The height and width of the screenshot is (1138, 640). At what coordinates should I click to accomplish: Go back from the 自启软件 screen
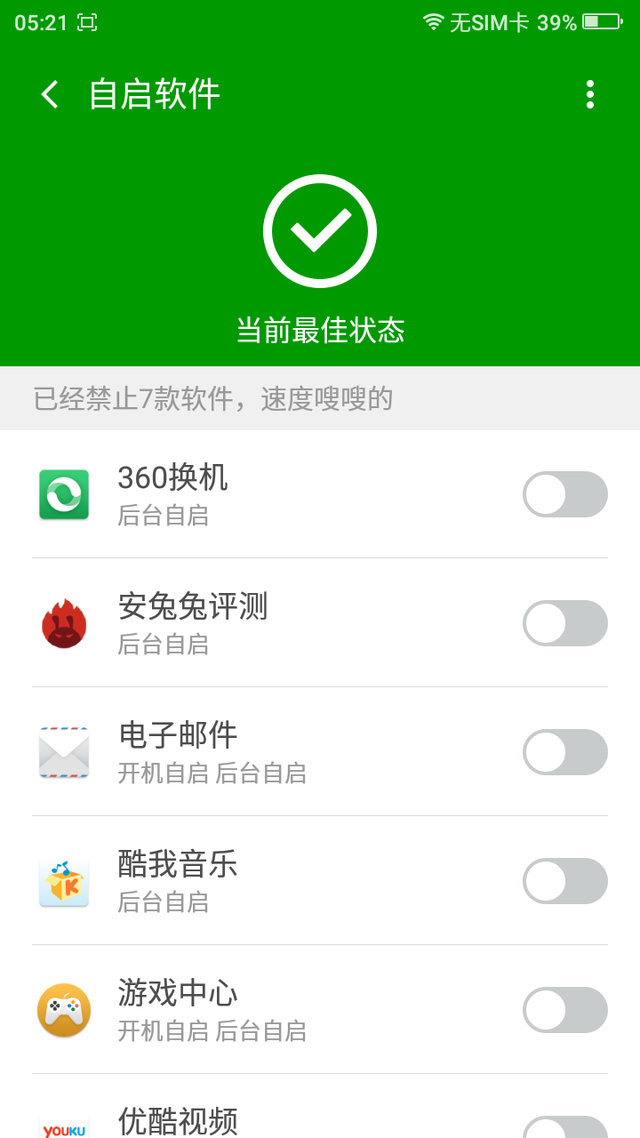click(50, 94)
